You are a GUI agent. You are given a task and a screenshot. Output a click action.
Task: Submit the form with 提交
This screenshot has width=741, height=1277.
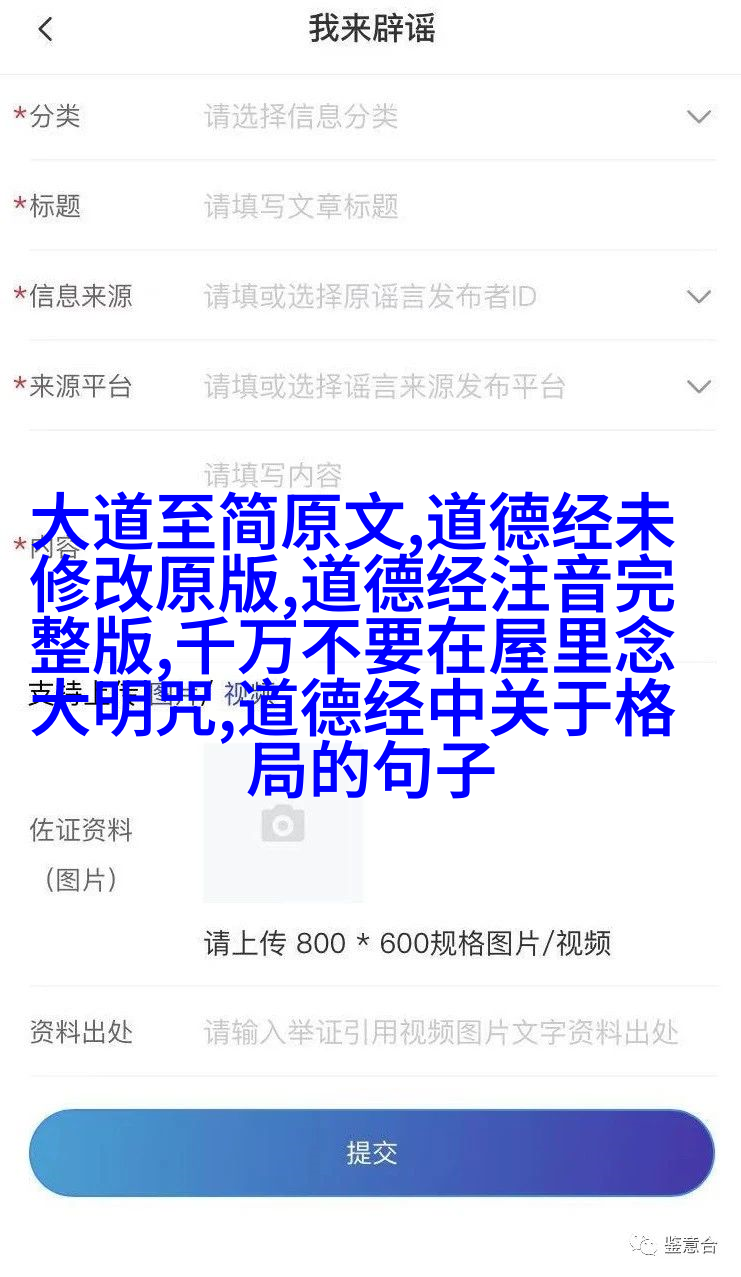[x=371, y=1153]
